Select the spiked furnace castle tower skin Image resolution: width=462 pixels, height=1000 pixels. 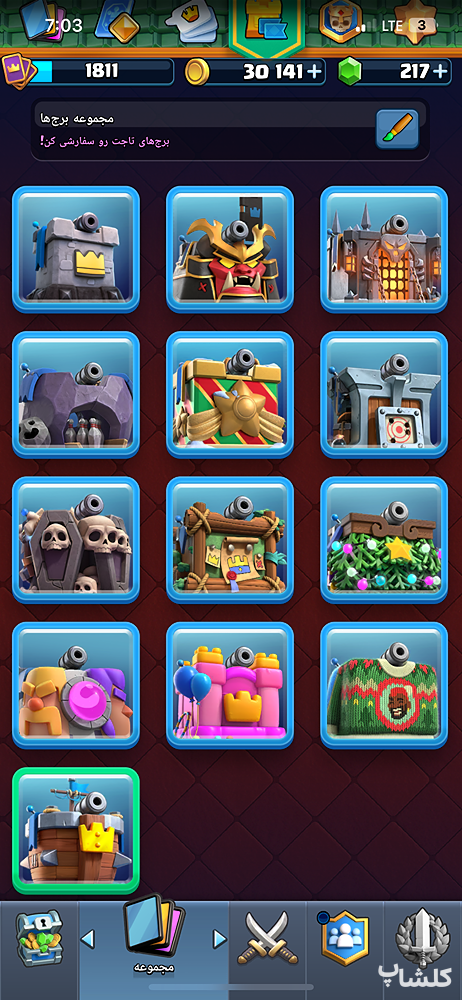[384, 249]
